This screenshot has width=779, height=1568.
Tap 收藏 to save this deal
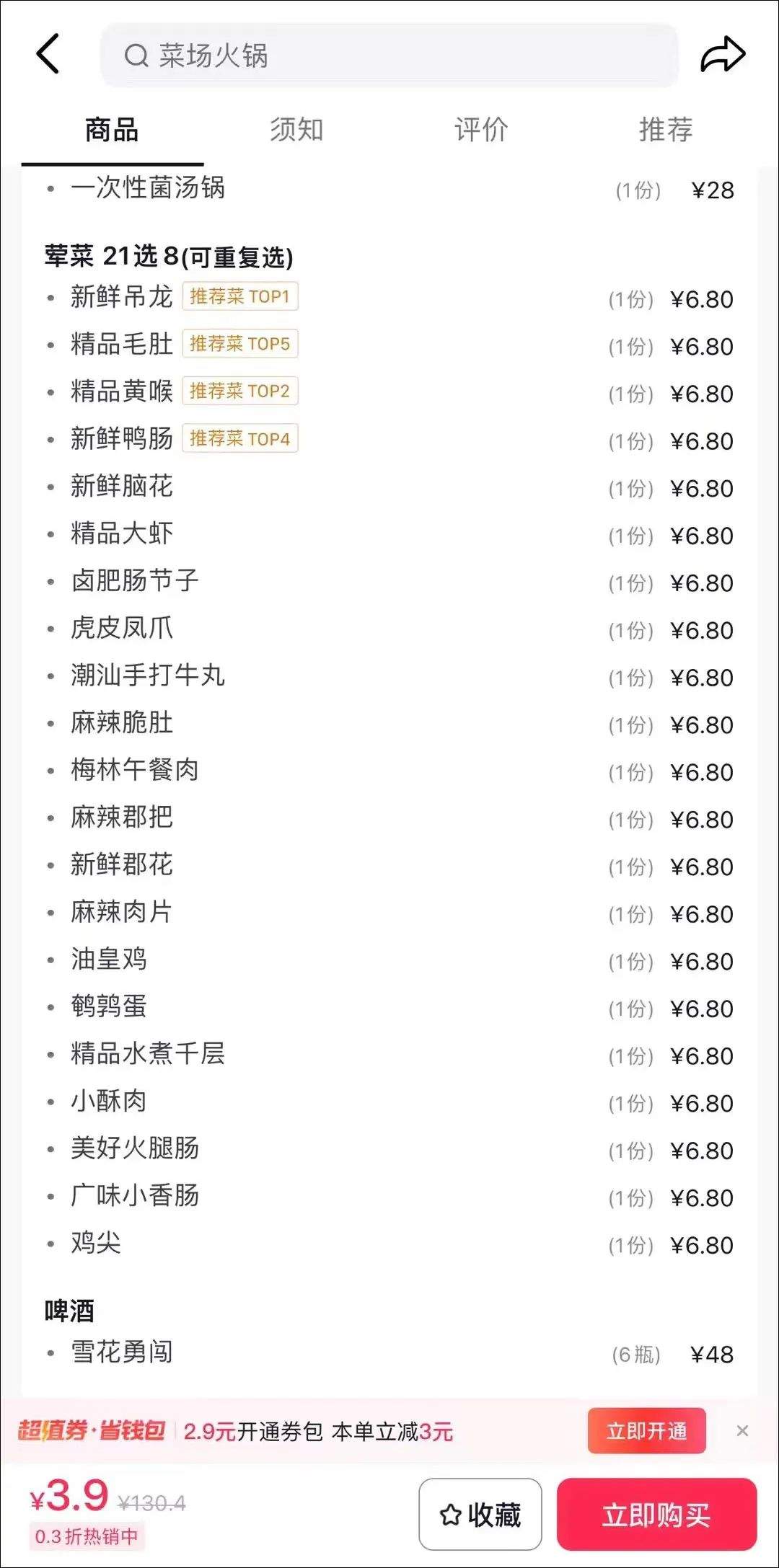pos(480,1514)
